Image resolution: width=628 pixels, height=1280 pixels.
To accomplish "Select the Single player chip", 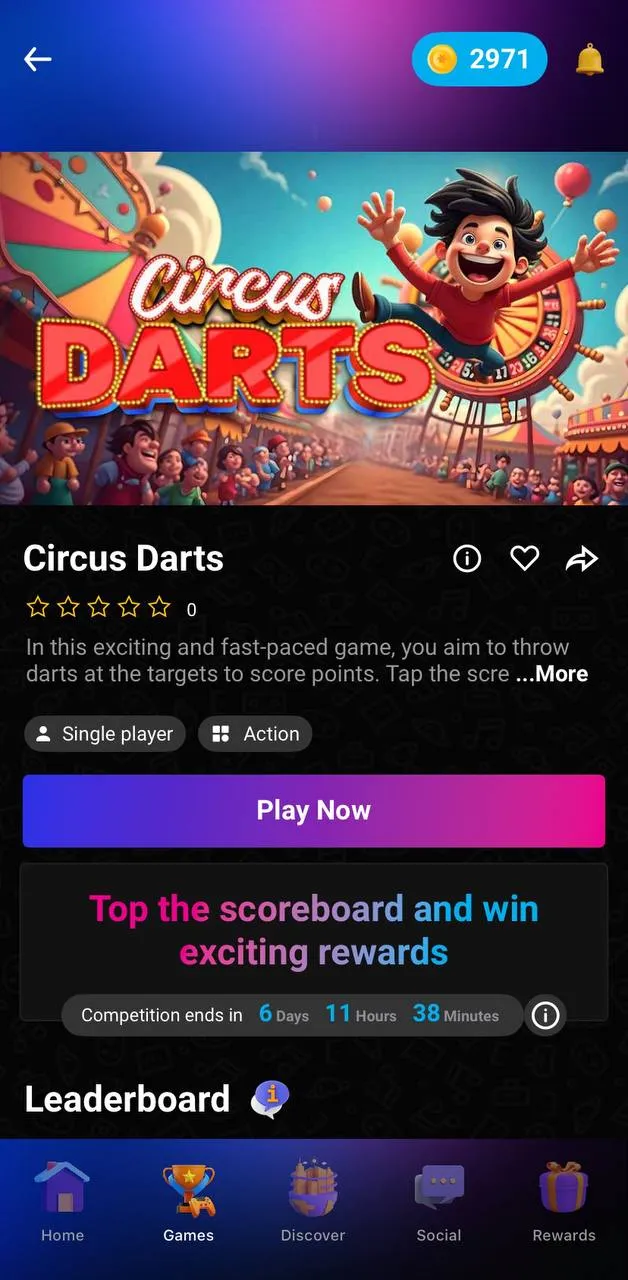I will click(x=104, y=734).
